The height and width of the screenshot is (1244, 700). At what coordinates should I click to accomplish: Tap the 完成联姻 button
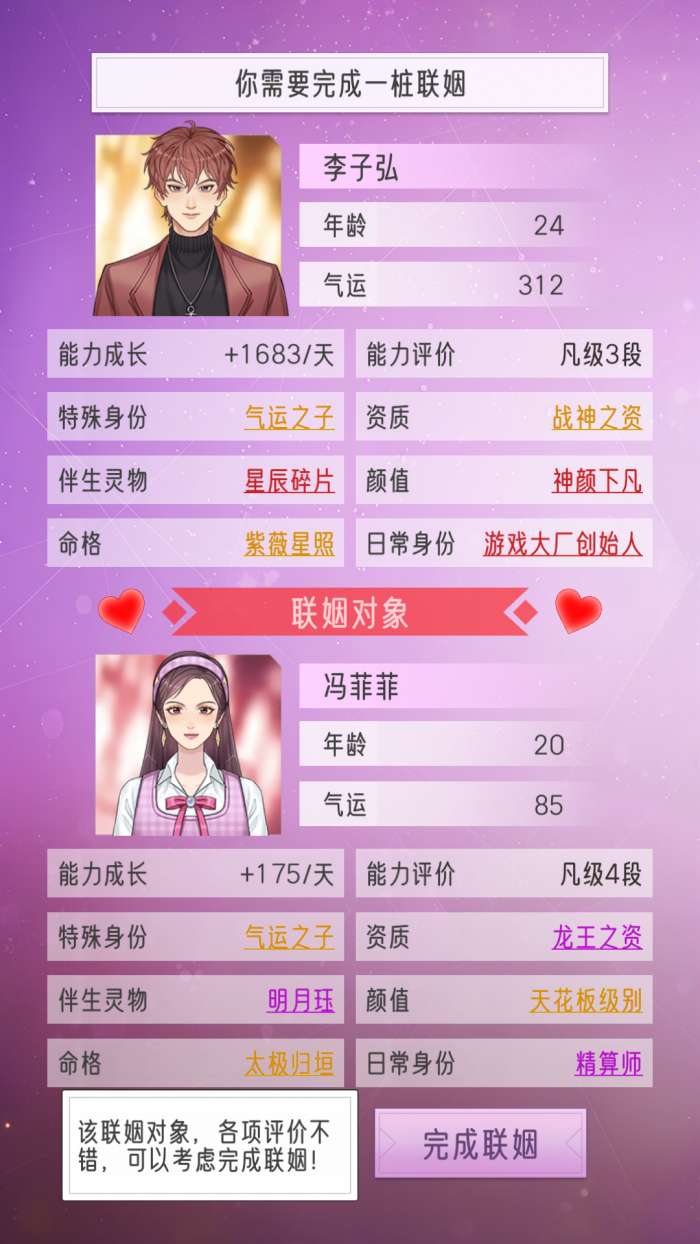click(x=480, y=1144)
